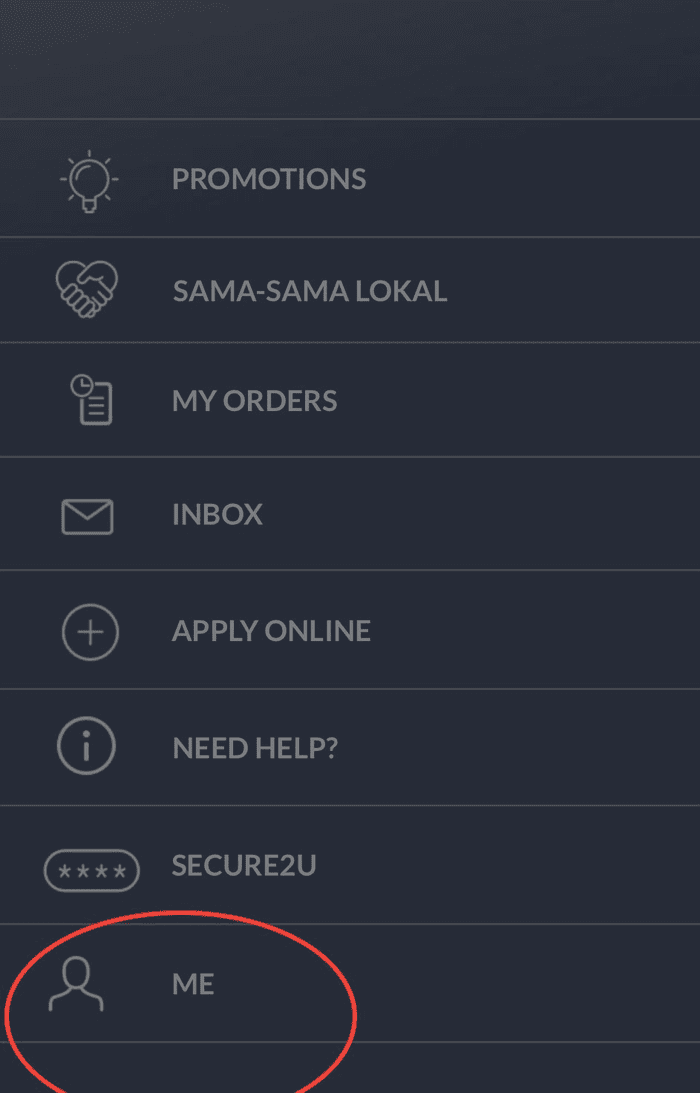This screenshot has height=1093, width=700.
Task: Go to Sama-Sama Lokal
Action: point(309,291)
